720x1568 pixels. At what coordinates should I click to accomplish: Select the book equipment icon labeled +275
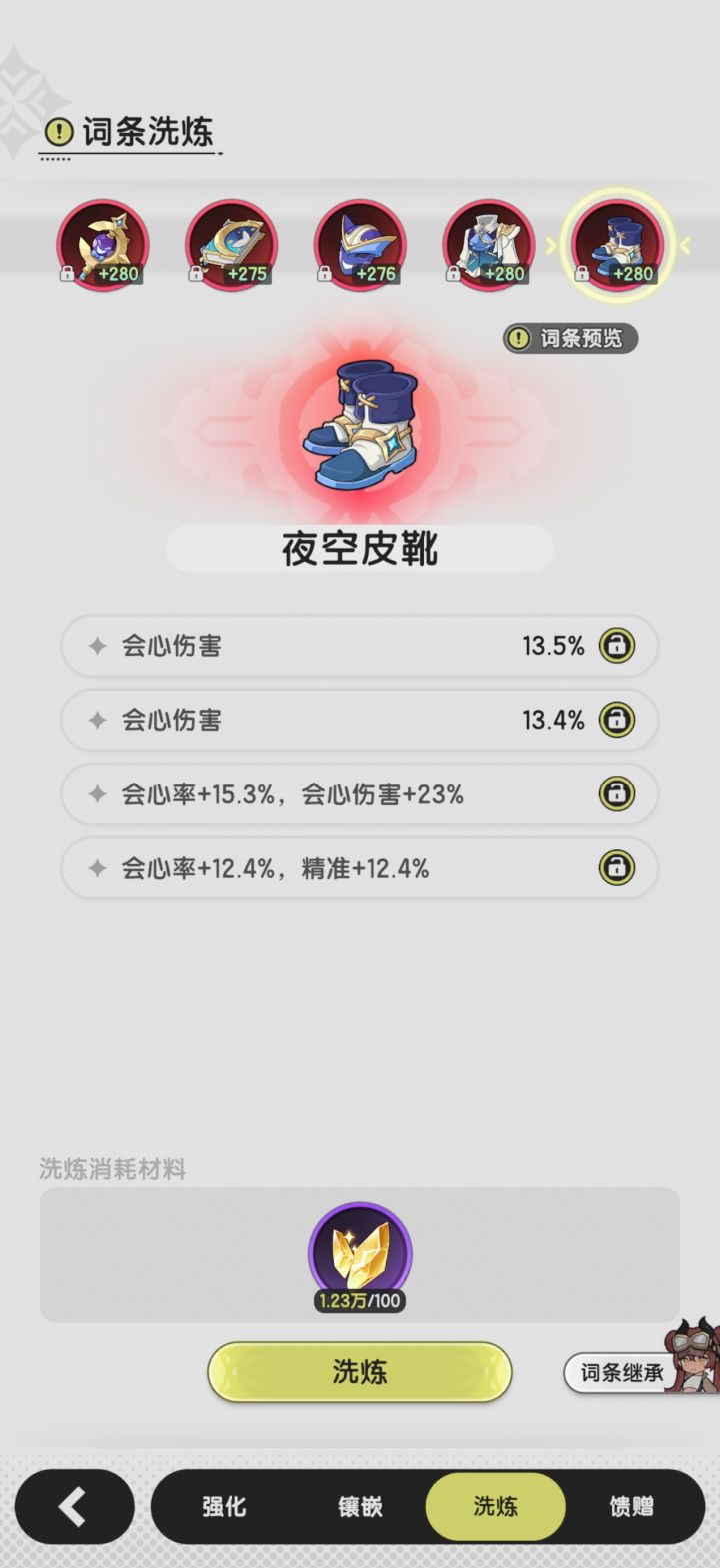pos(231,245)
